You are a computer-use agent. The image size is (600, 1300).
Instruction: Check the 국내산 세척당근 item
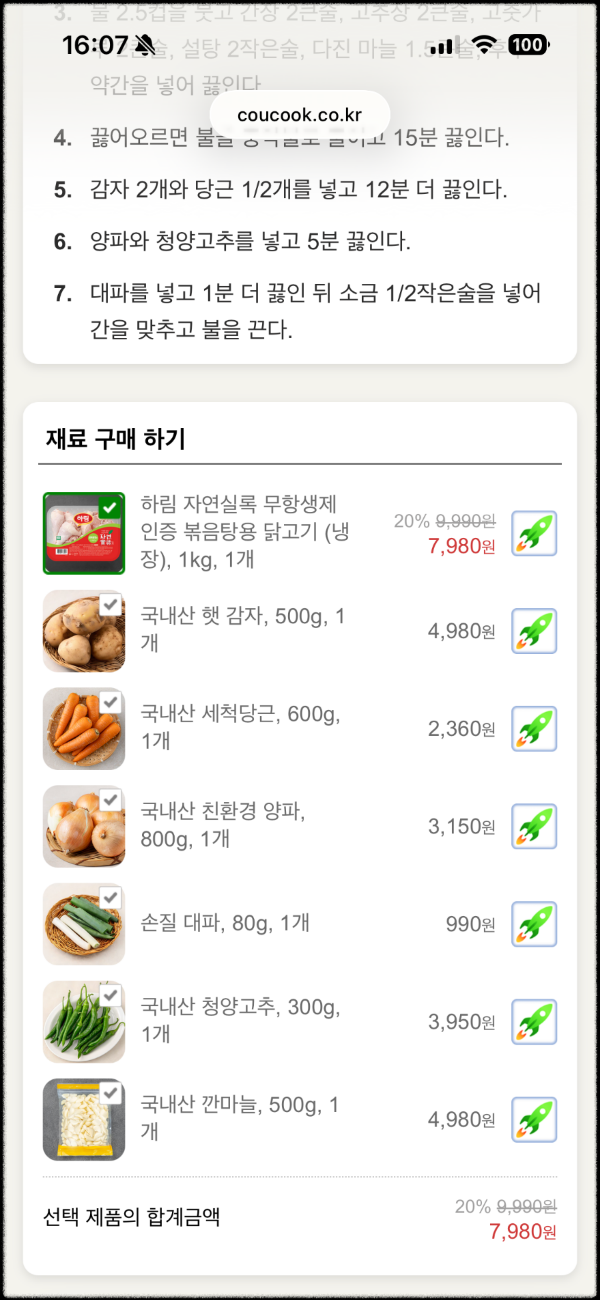tap(110, 702)
